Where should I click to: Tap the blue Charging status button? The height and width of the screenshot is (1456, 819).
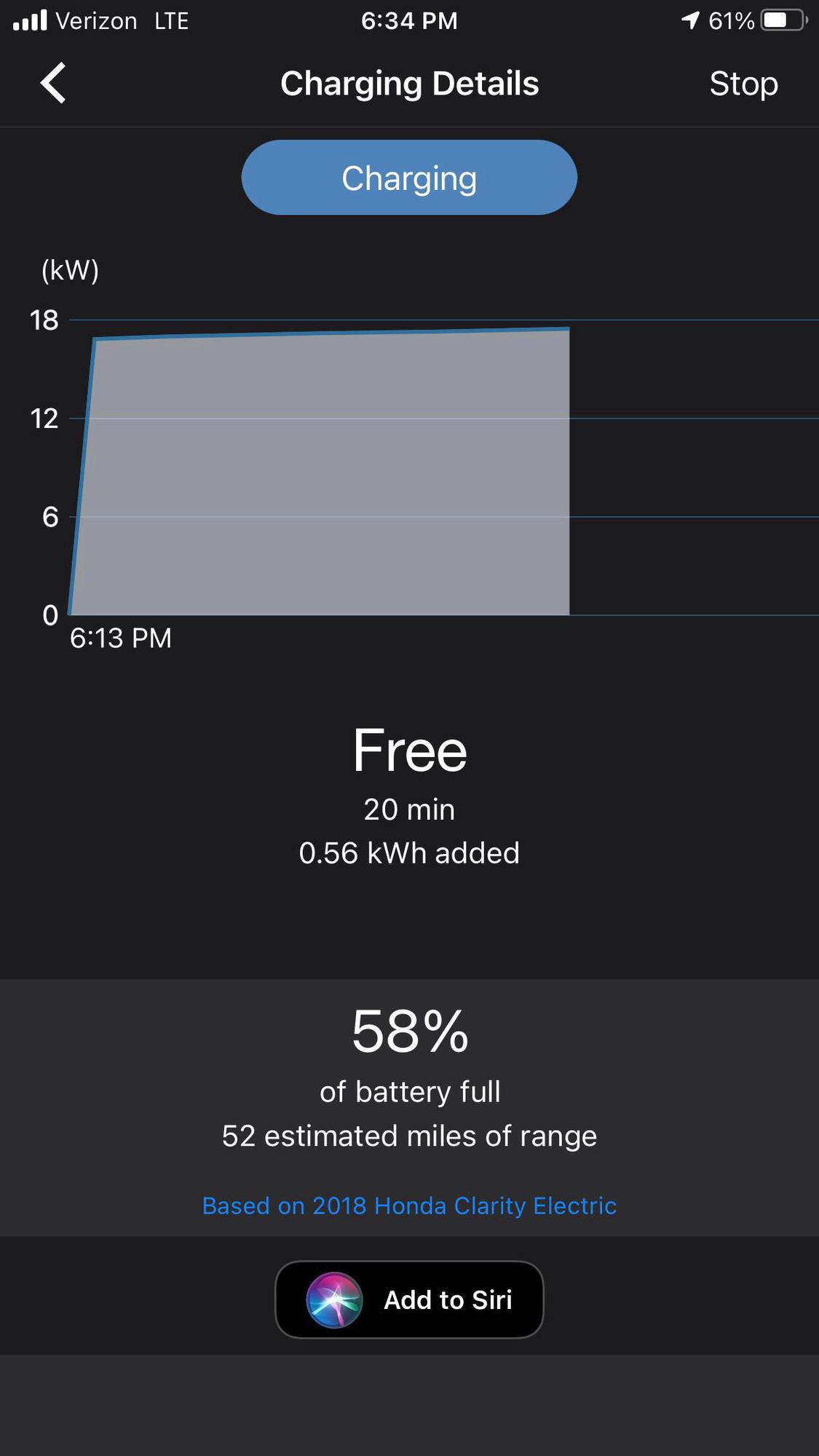point(409,178)
